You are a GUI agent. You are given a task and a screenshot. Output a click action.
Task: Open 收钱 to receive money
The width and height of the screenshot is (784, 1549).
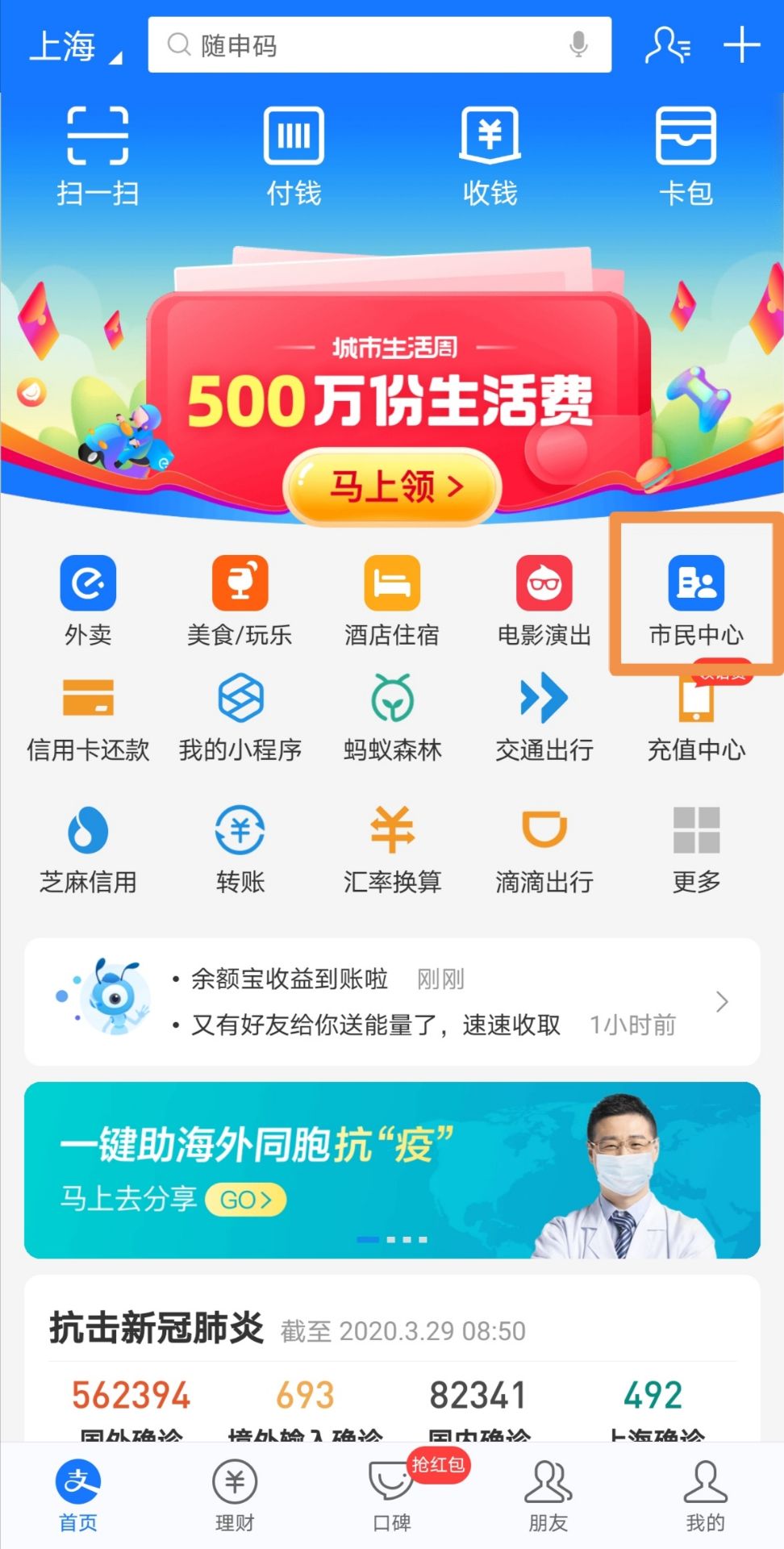[x=490, y=156]
